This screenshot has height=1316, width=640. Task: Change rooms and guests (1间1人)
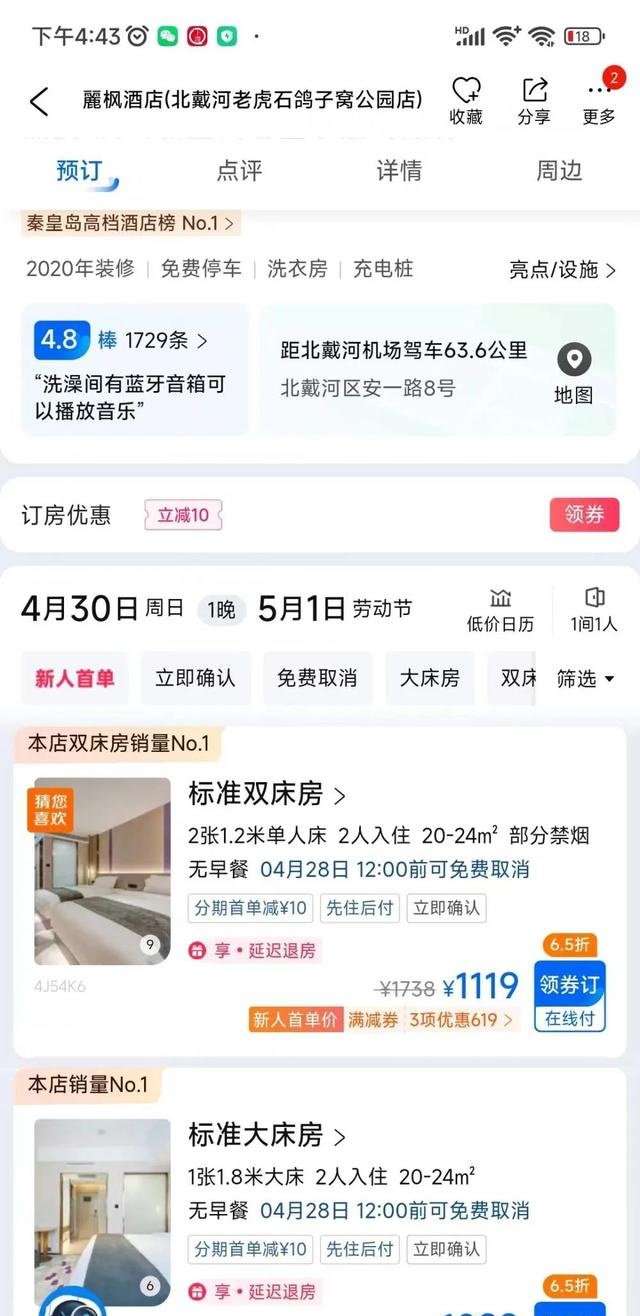(594, 610)
